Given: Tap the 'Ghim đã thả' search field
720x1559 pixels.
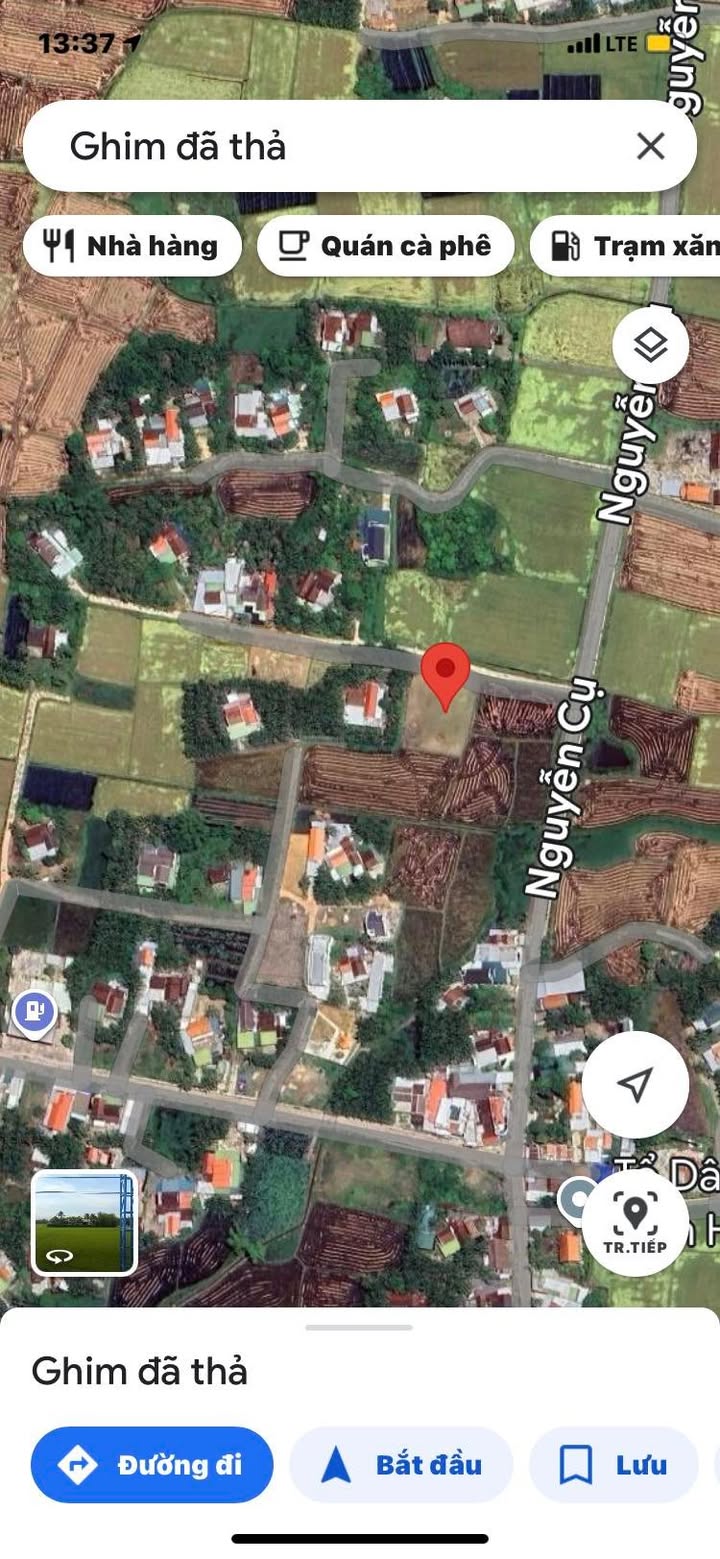Looking at the screenshot, I should click(330, 147).
